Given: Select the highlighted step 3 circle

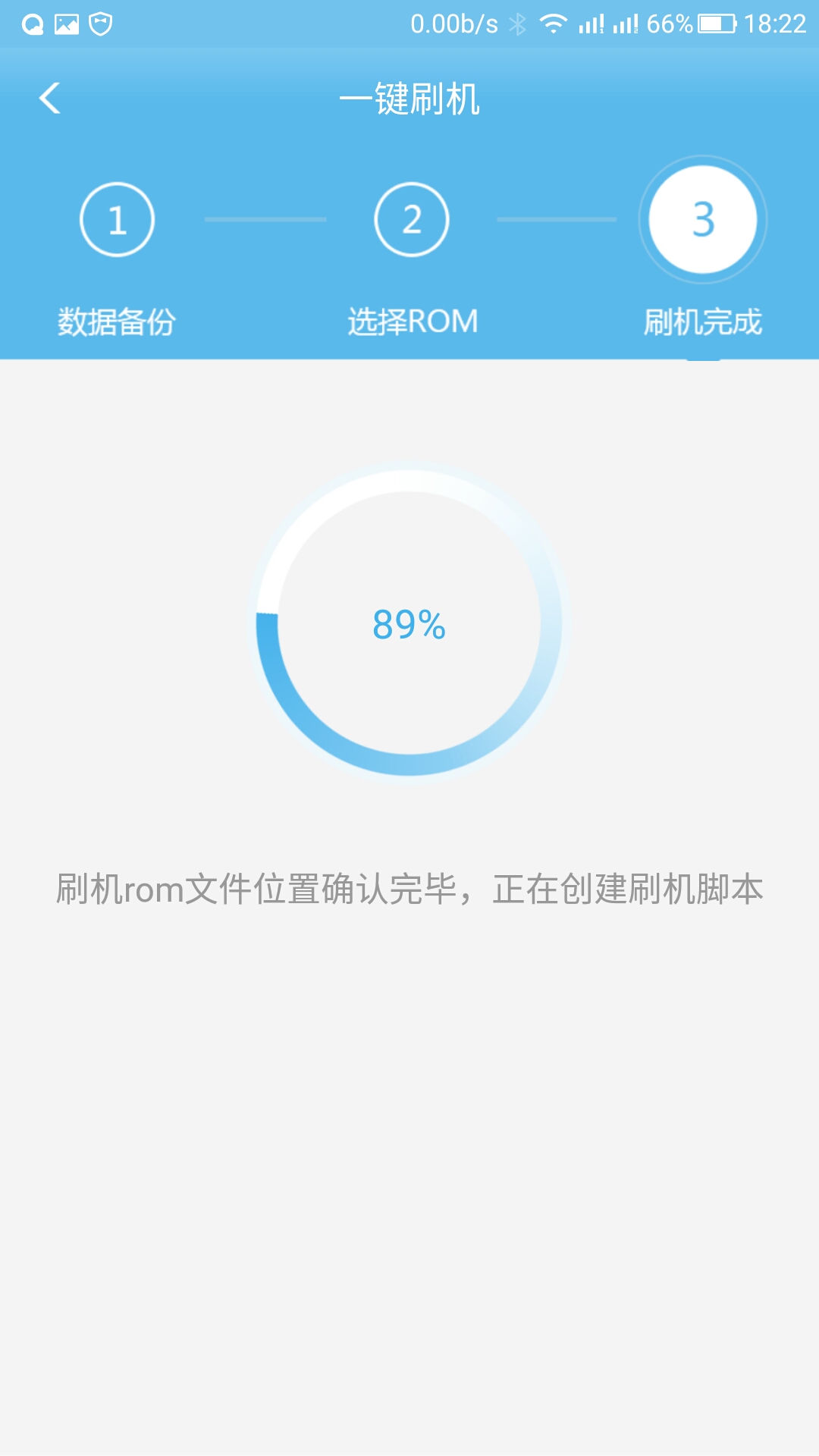Looking at the screenshot, I should click(x=701, y=220).
